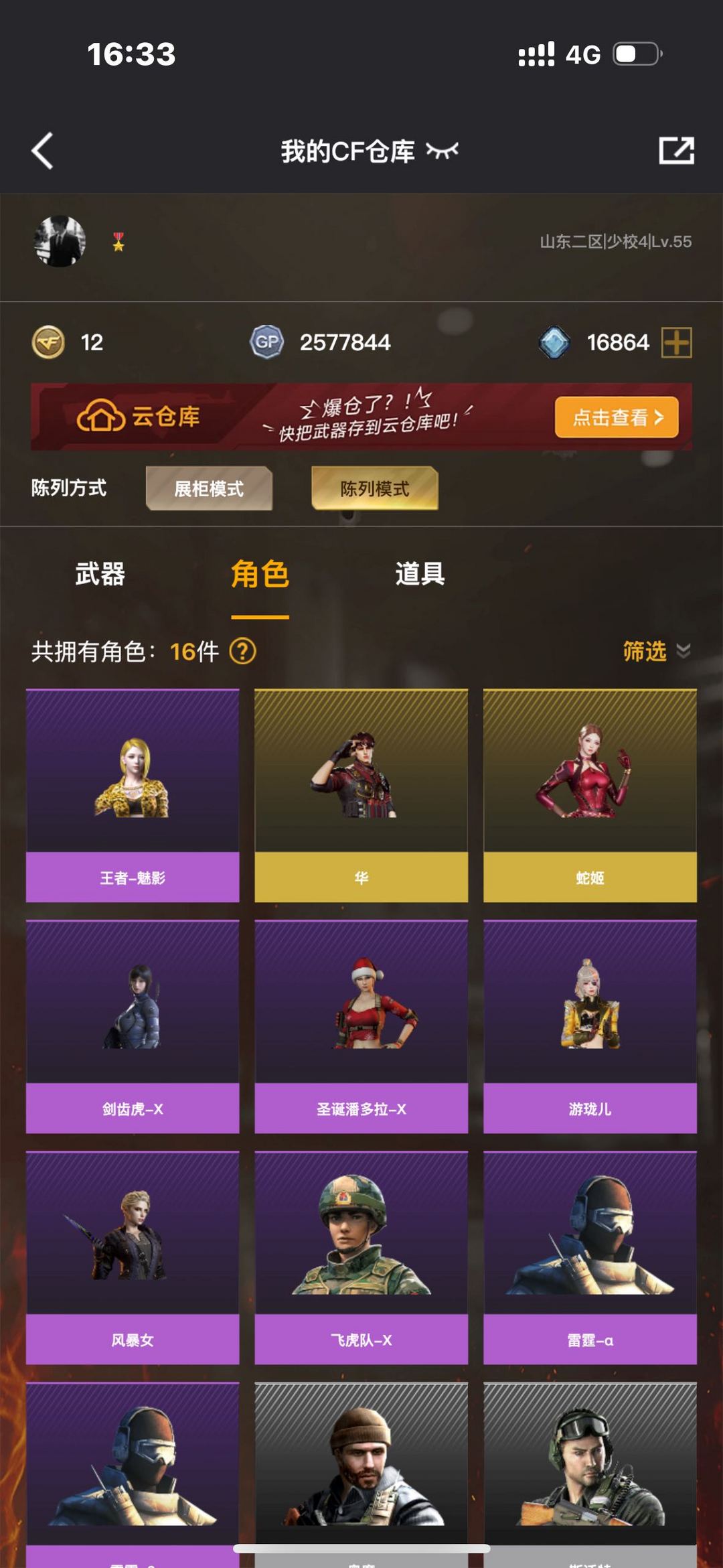Switch to the 道具 tab
This screenshot has width=723, height=1568.
click(420, 574)
